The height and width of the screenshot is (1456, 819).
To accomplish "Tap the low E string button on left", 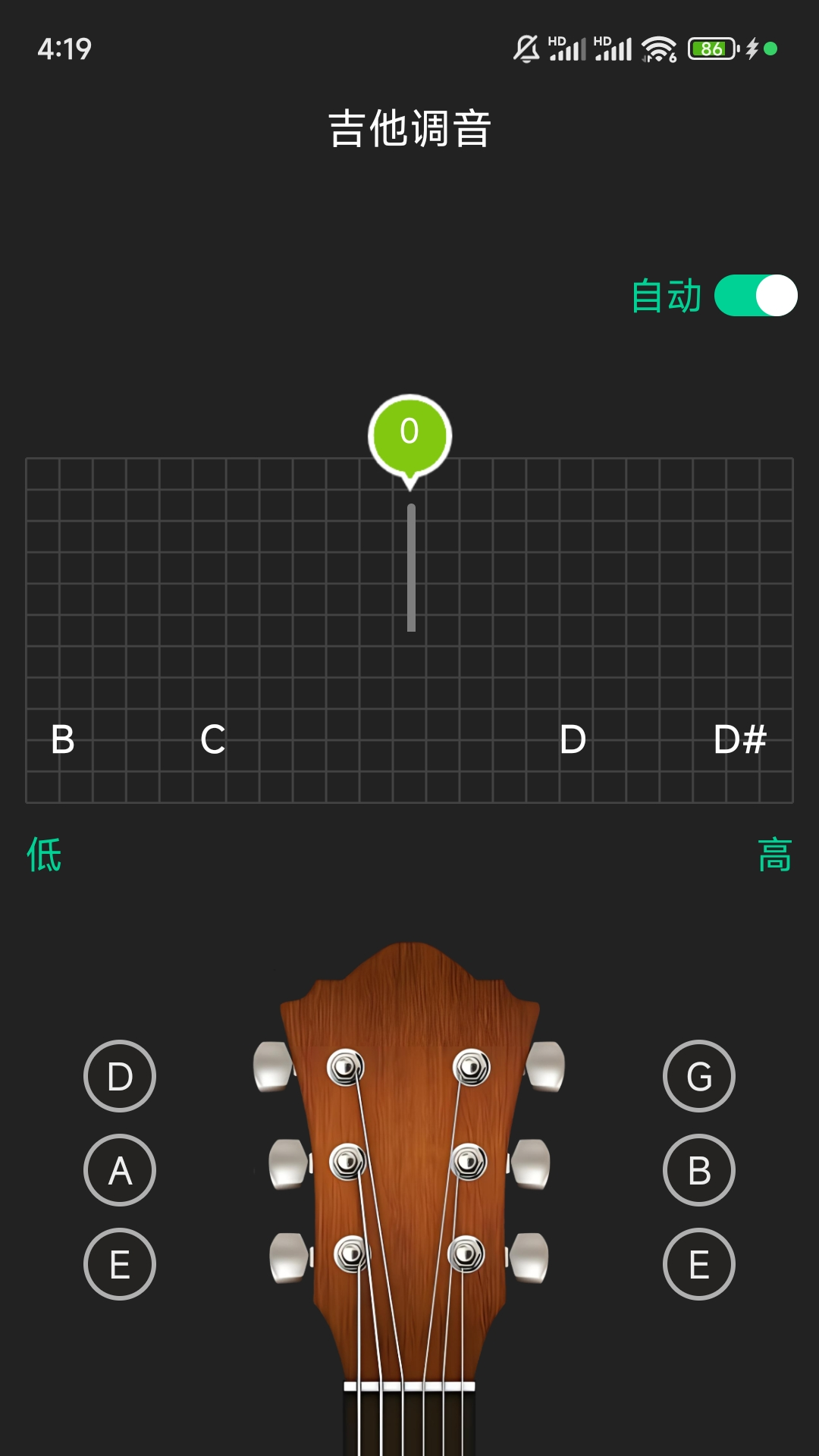I will click(x=118, y=1264).
